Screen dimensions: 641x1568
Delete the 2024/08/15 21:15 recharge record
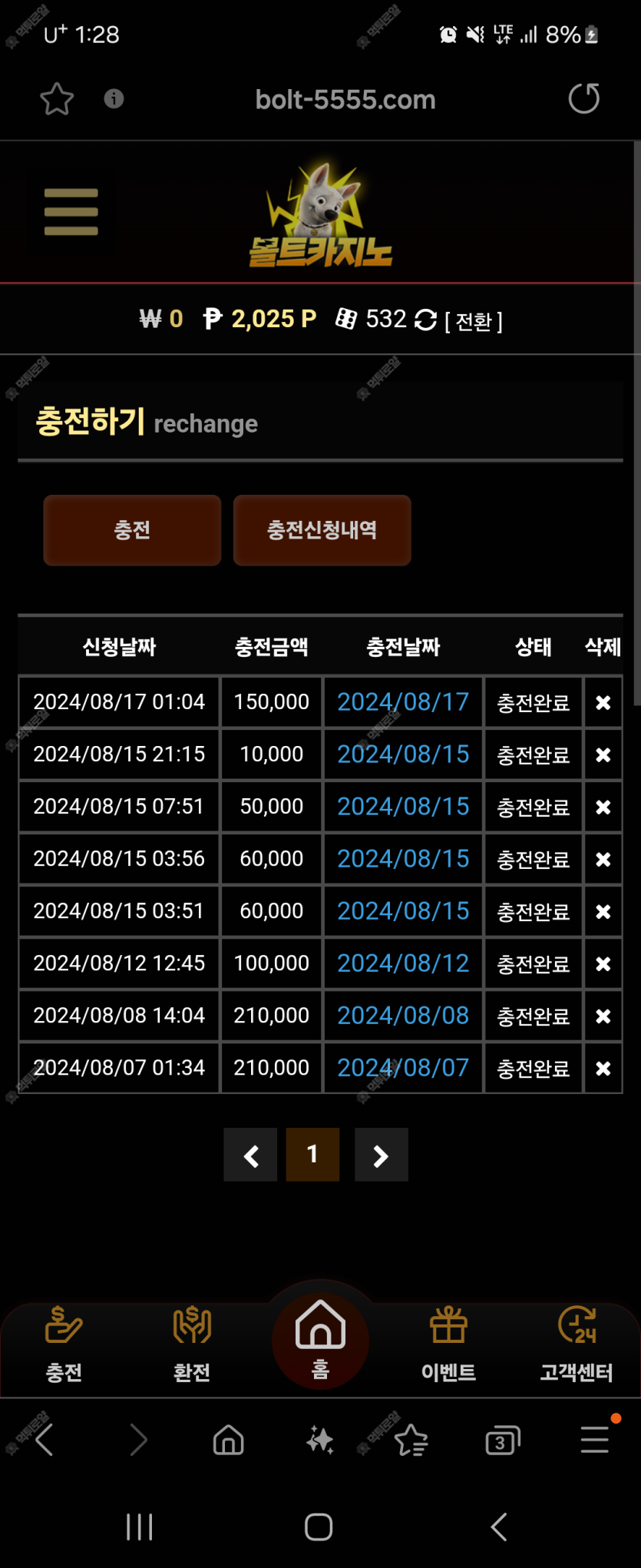pos(603,754)
